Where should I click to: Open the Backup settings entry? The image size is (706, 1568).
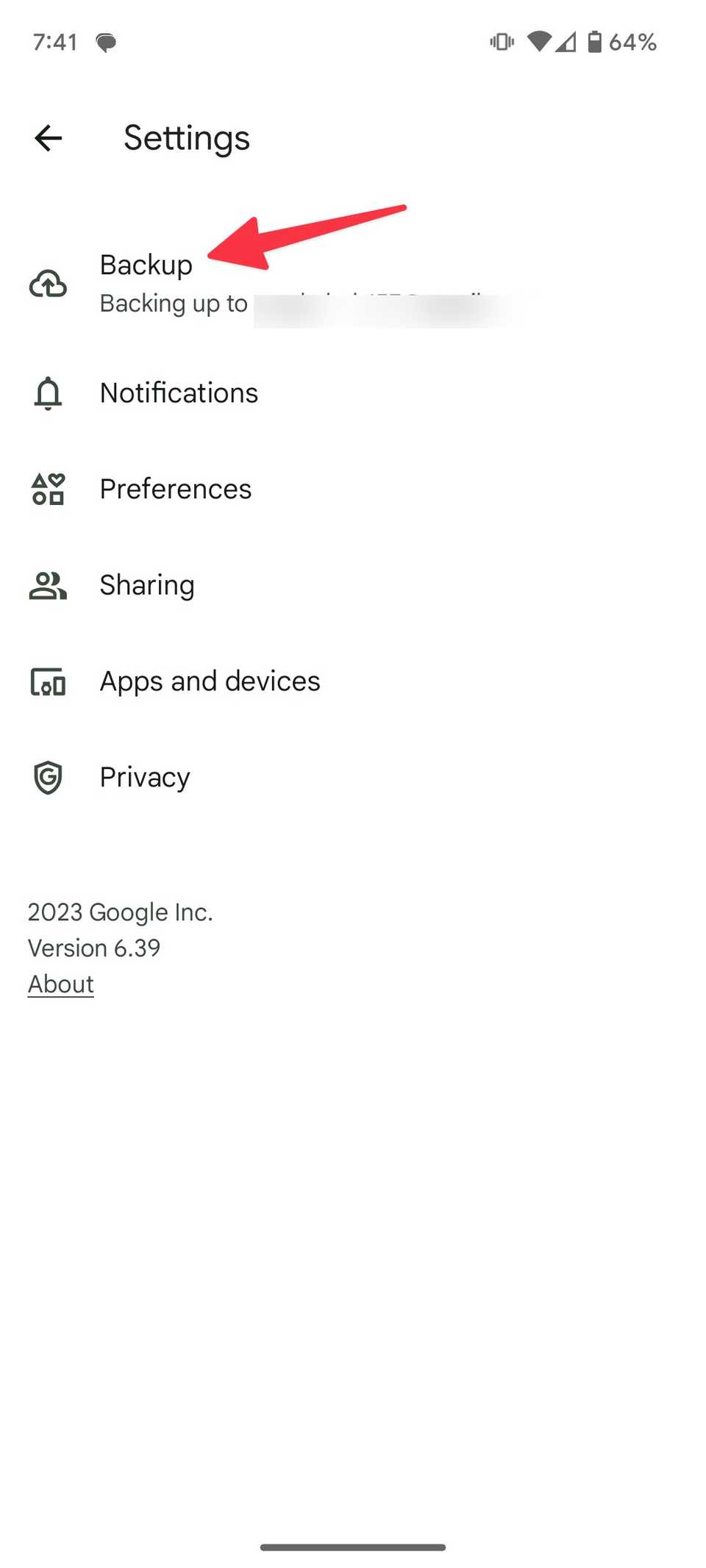pyautogui.click(x=146, y=265)
